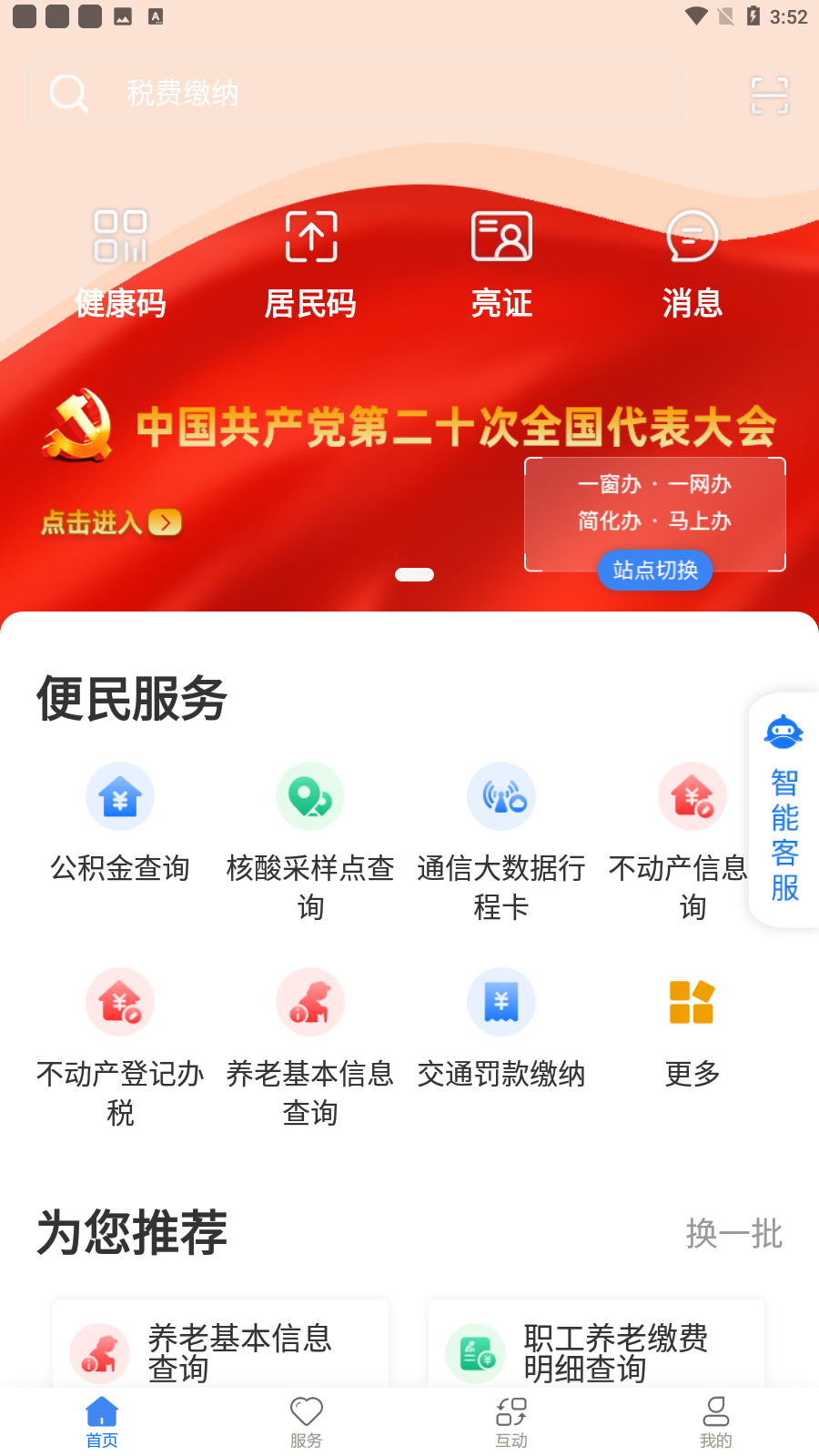Screen dimensions: 819x1456
Task: Open 通信大数据行程卡
Action: pos(501,843)
